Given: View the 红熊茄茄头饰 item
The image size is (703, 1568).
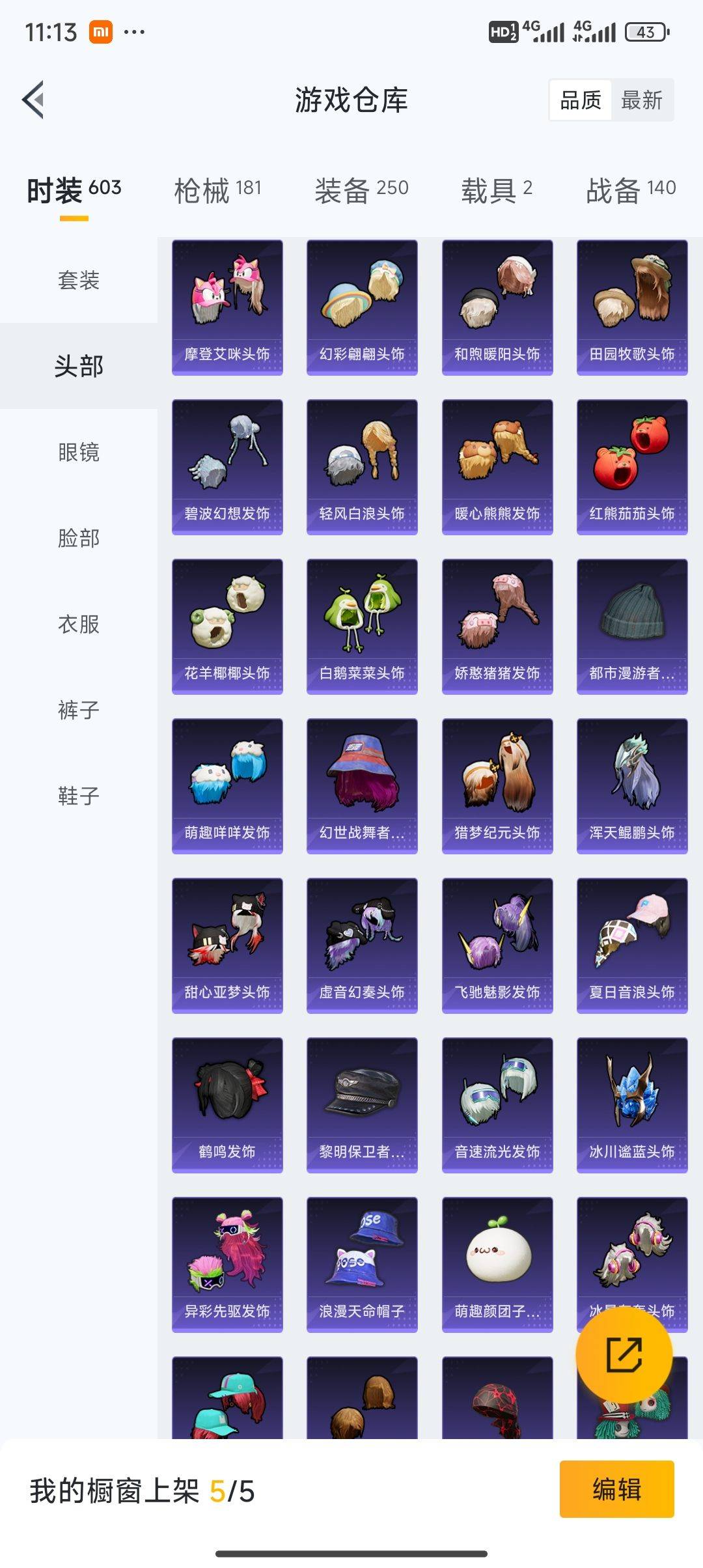Looking at the screenshot, I should (x=632, y=467).
